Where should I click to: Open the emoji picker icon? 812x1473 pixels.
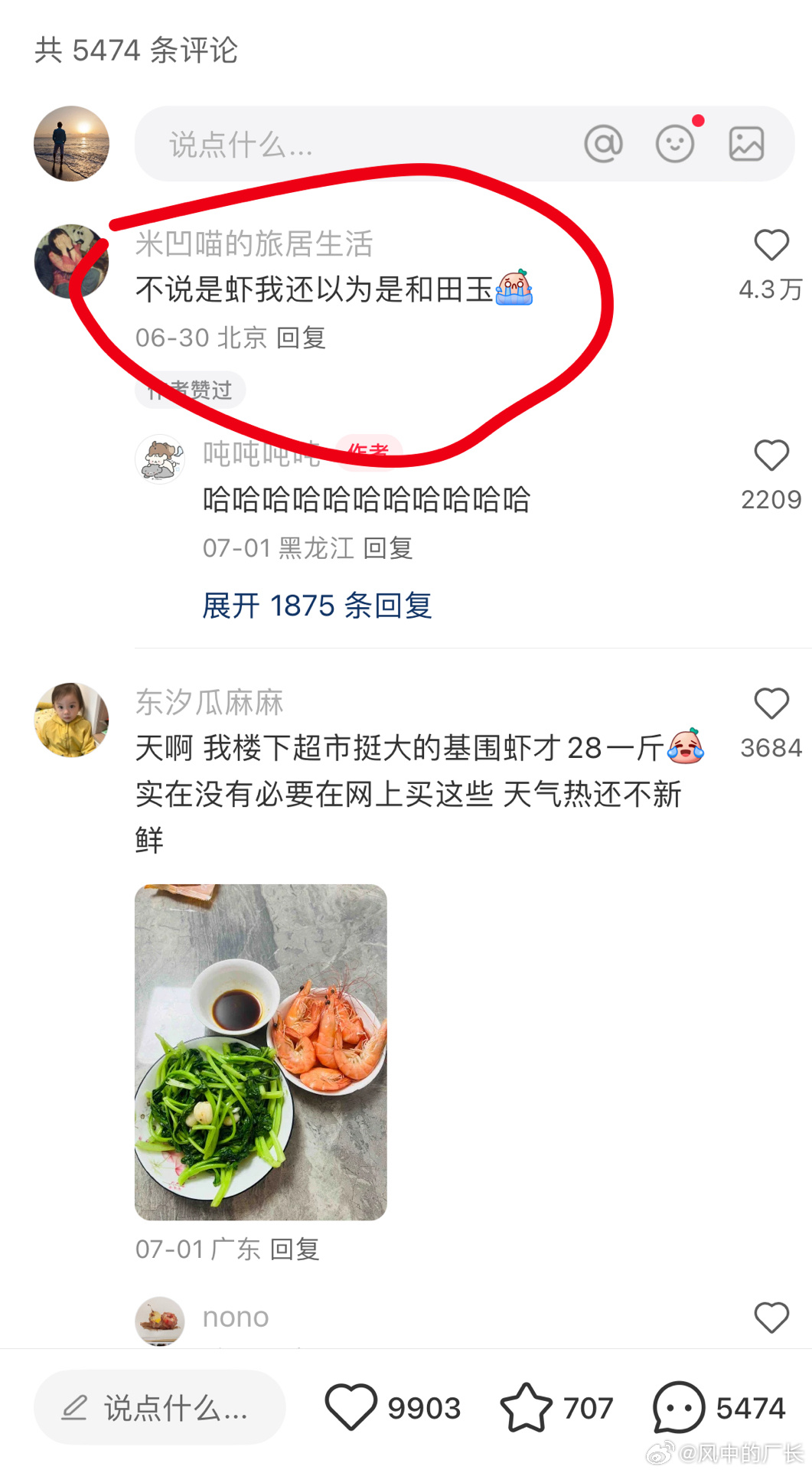675,144
